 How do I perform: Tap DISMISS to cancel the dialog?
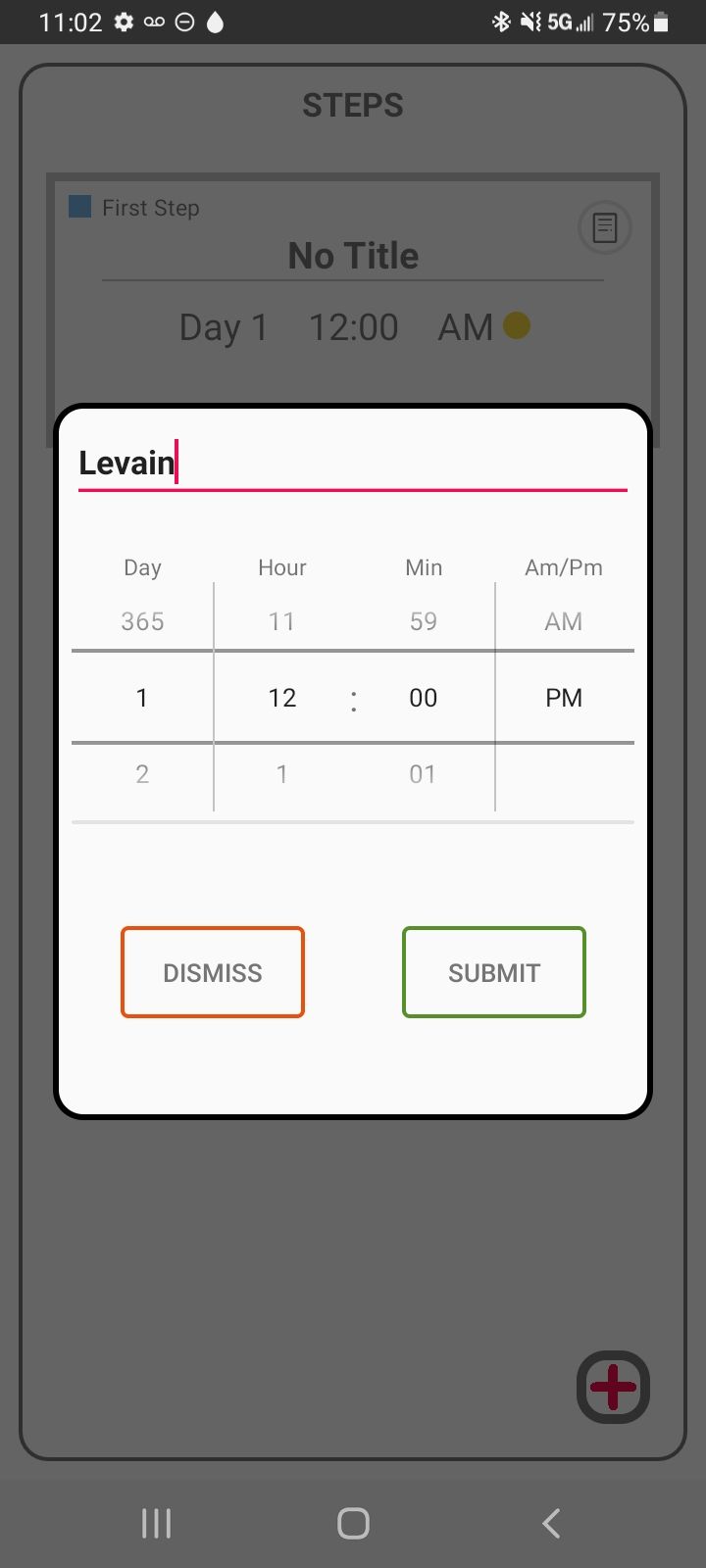click(x=212, y=972)
